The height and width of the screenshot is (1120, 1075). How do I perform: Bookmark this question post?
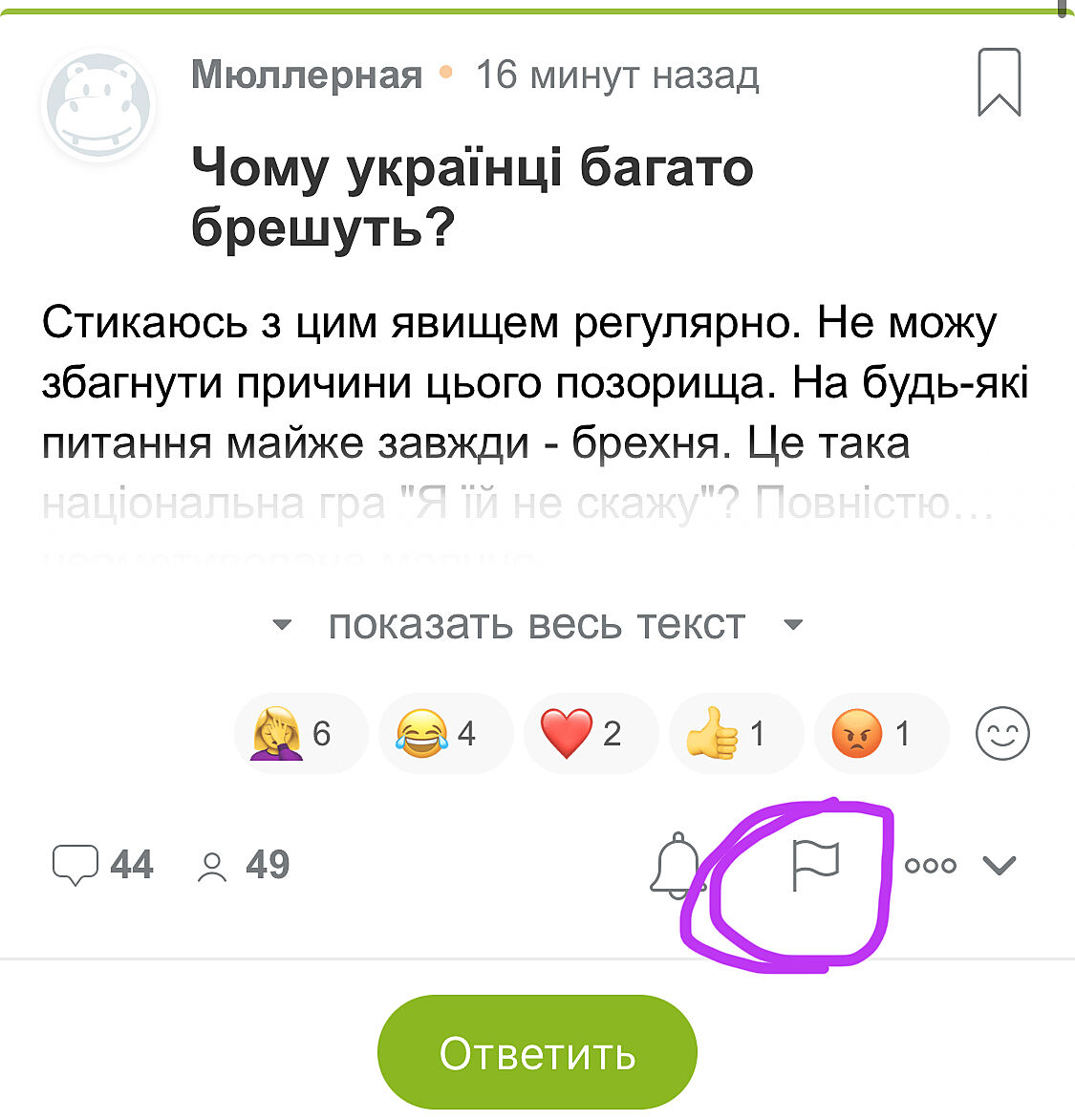(x=999, y=82)
